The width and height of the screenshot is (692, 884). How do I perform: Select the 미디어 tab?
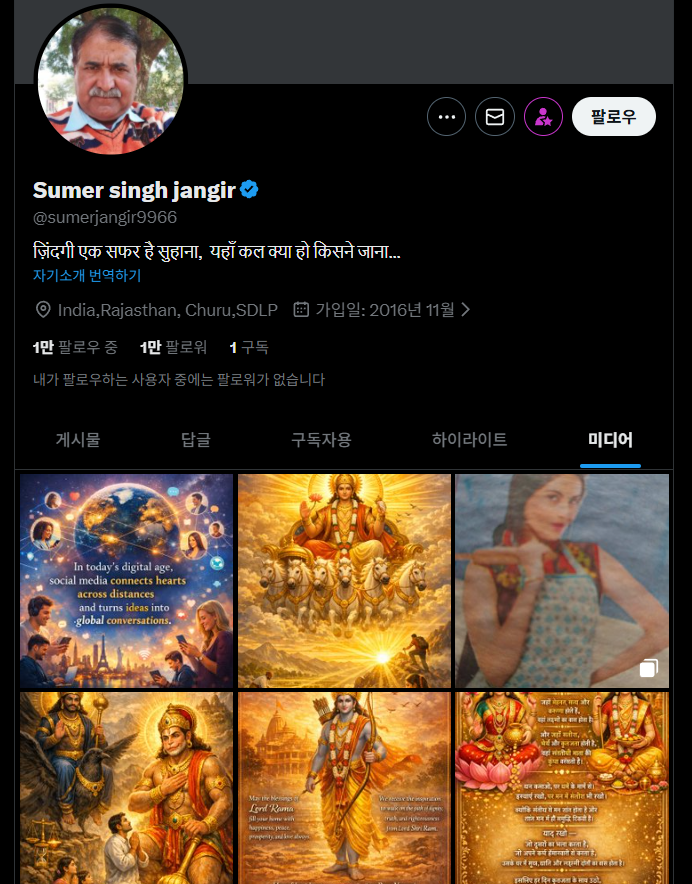coord(610,440)
